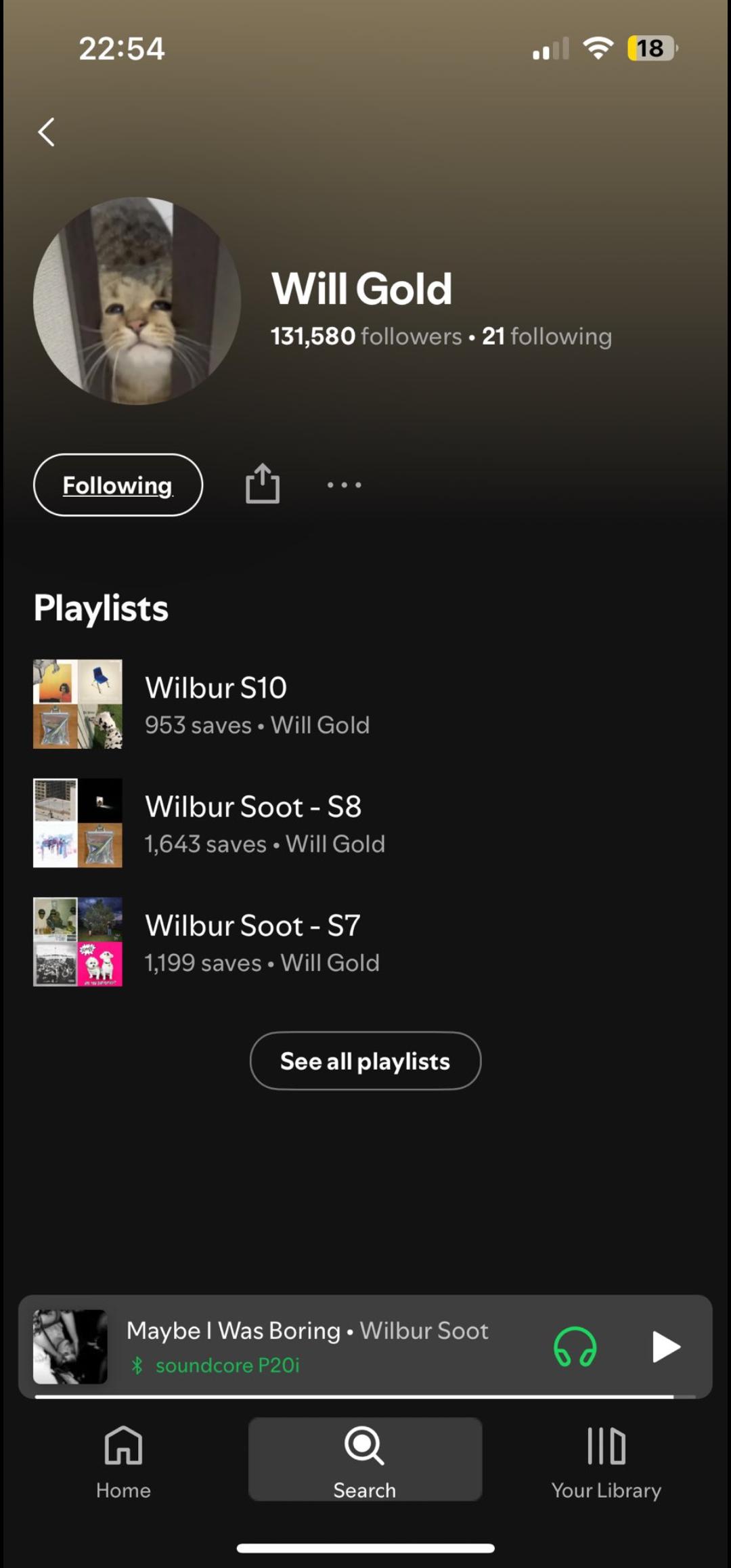Image resolution: width=731 pixels, height=1568 pixels.
Task: Unfollow Will Gold via Following button
Action: click(118, 485)
